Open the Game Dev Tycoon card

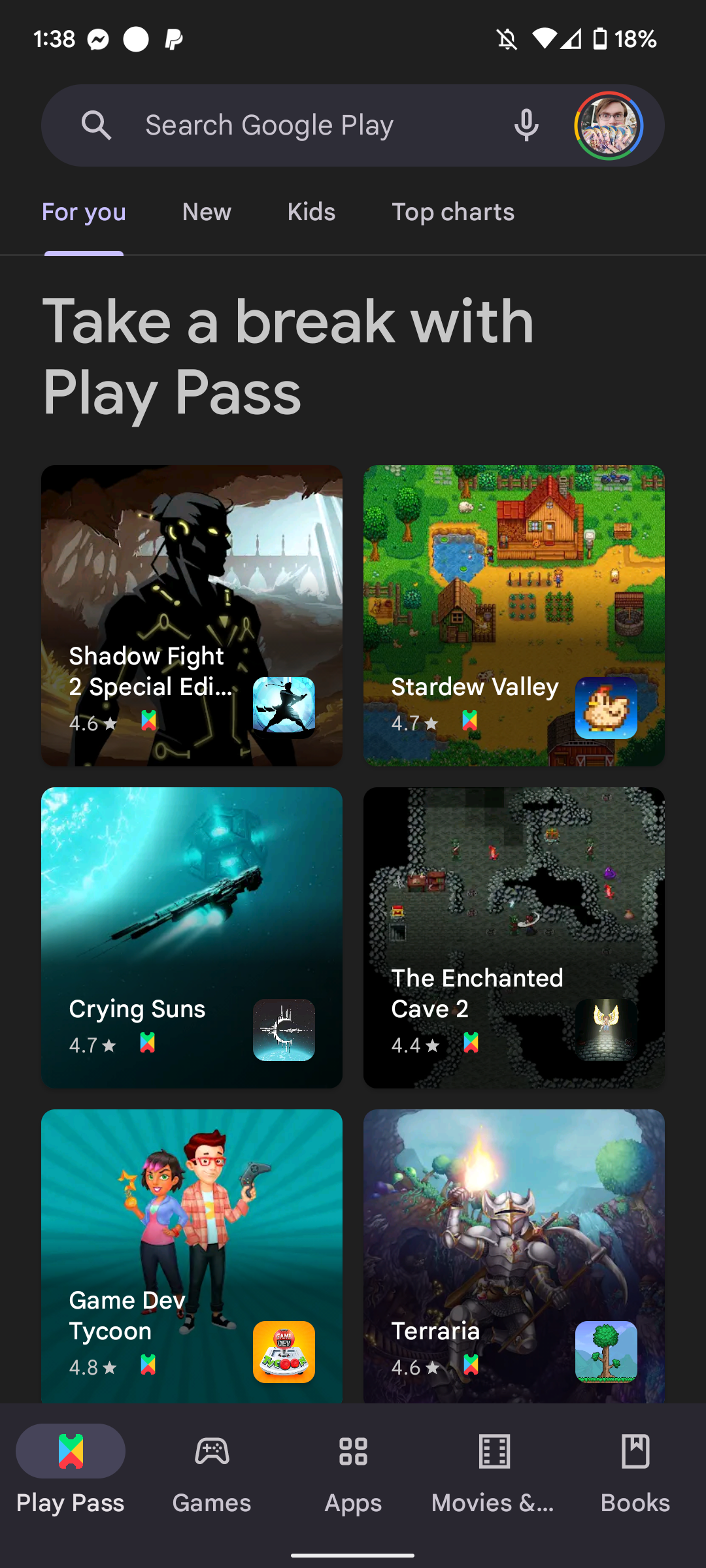pyautogui.click(x=192, y=1256)
